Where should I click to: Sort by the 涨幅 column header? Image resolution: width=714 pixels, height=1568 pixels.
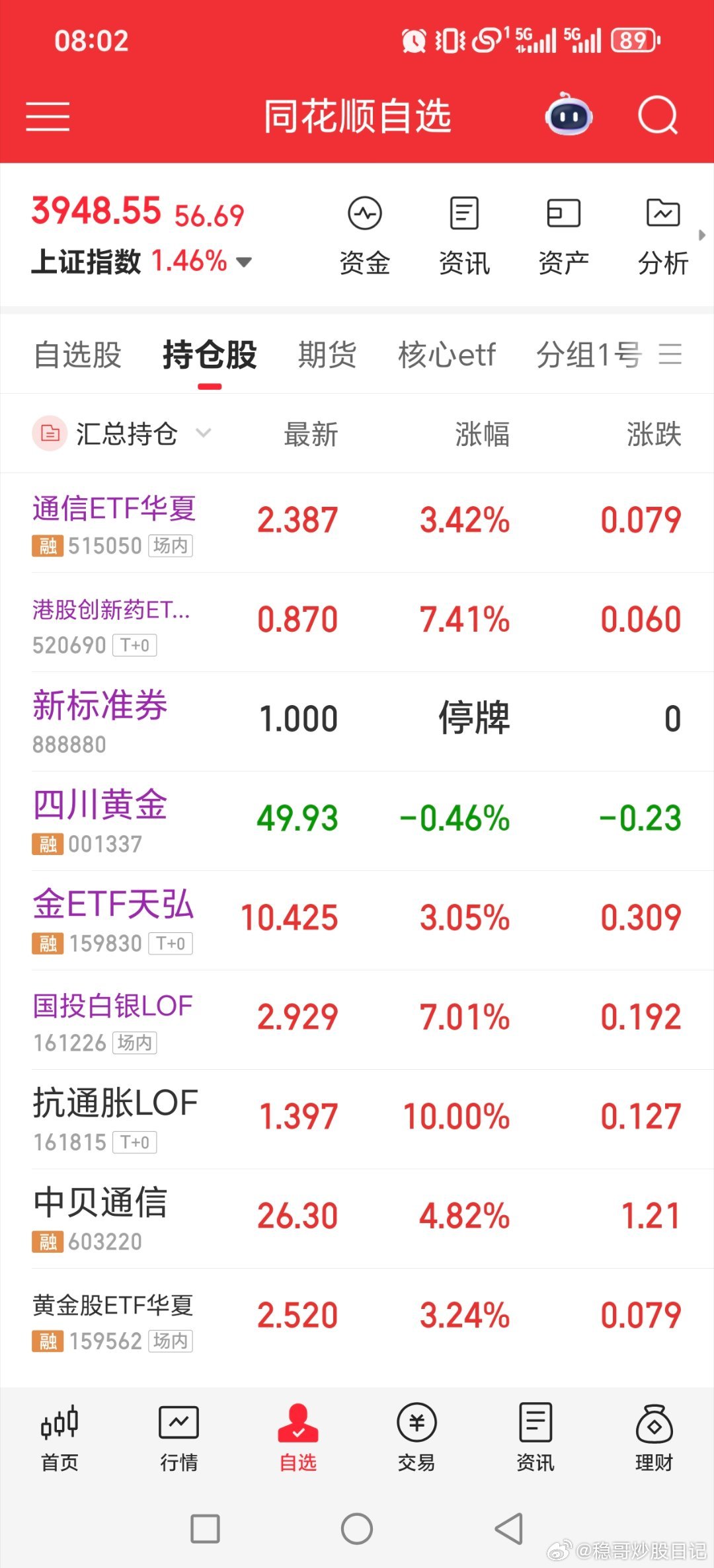point(482,434)
